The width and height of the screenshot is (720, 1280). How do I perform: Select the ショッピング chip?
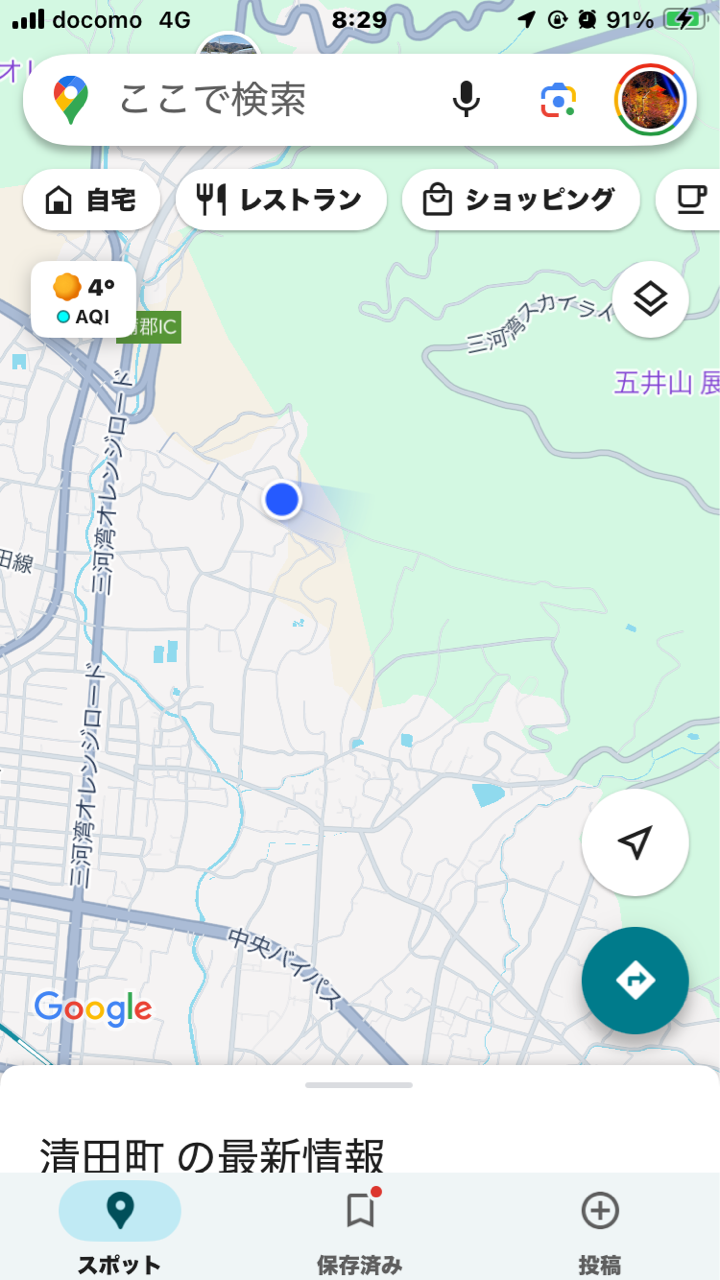[x=521, y=200]
